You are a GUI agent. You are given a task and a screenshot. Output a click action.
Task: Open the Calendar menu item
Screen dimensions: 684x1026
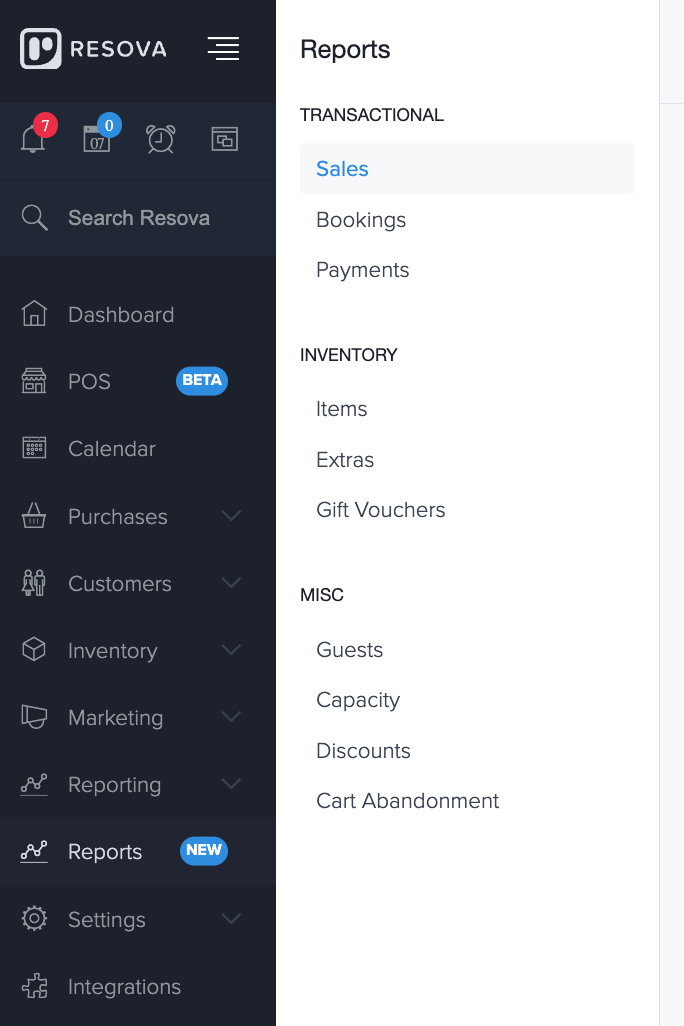click(x=111, y=449)
